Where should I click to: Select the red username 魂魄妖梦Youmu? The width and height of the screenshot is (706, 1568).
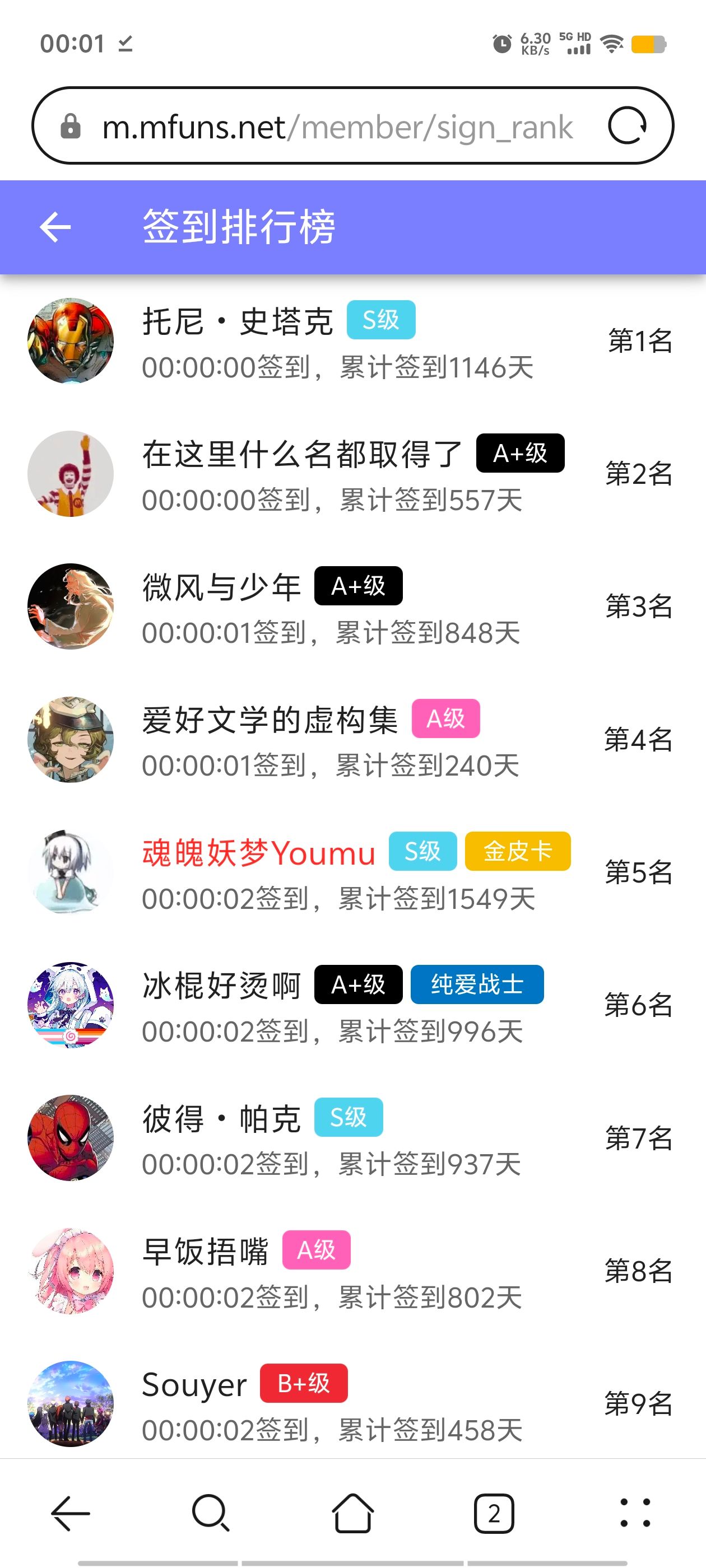click(x=258, y=852)
